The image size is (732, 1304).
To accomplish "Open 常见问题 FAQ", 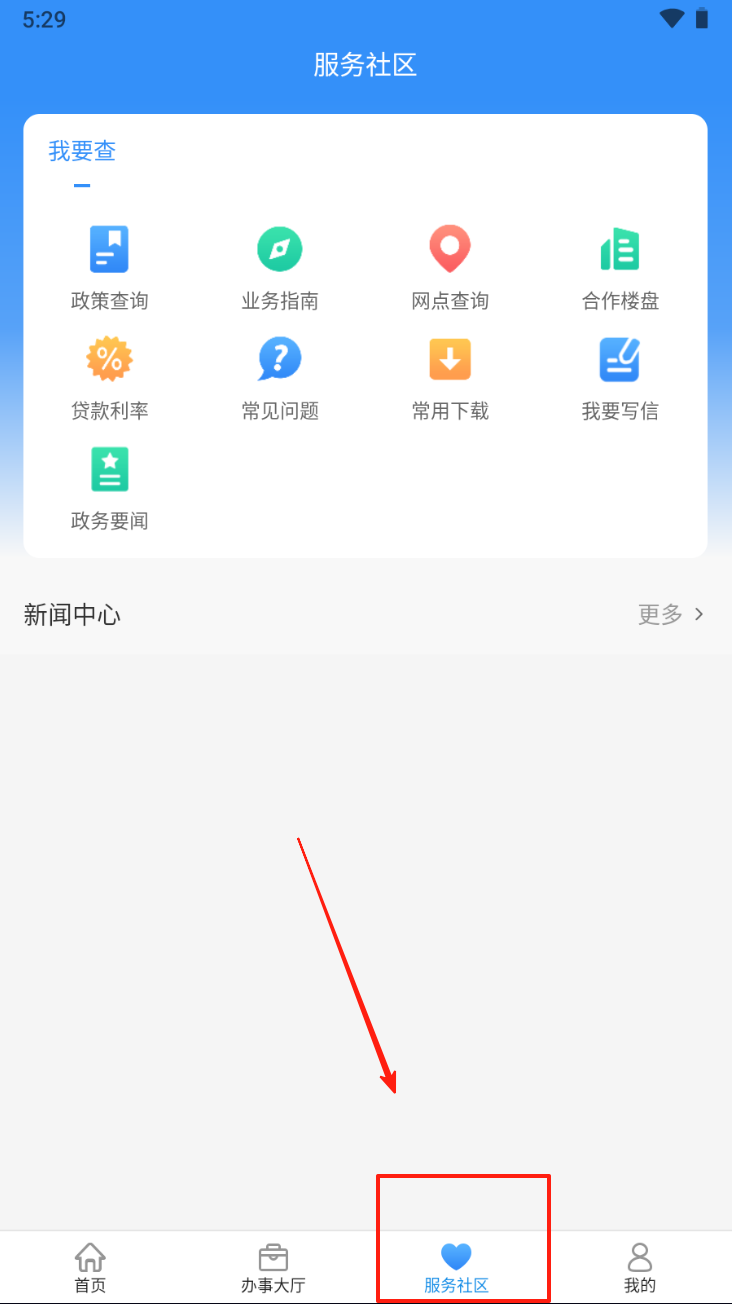I will 280,377.
